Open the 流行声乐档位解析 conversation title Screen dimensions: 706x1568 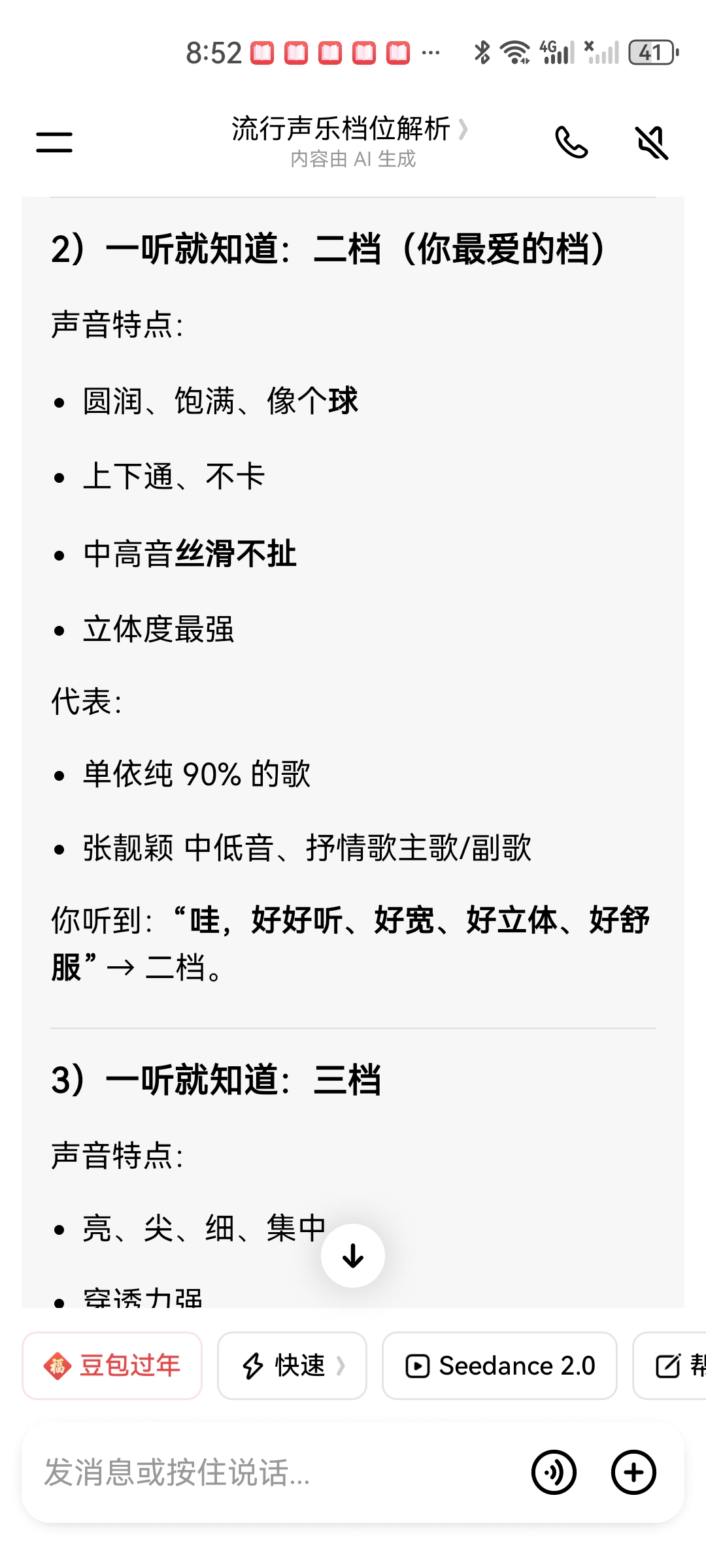pos(350,129)
